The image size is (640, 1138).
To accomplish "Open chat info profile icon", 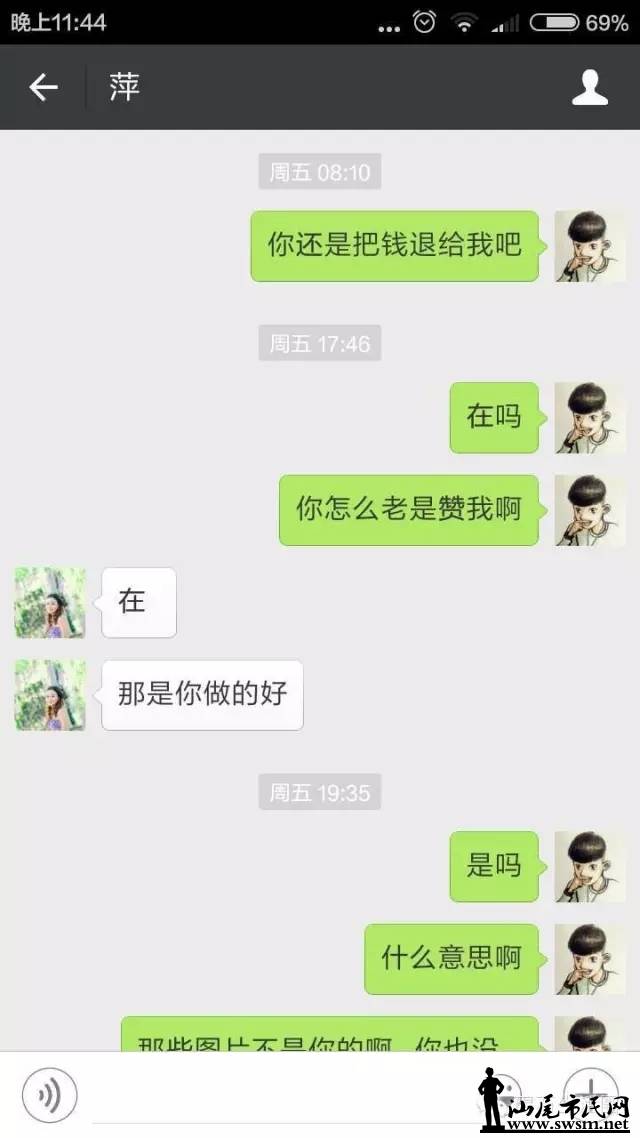I will click(589, 88).
